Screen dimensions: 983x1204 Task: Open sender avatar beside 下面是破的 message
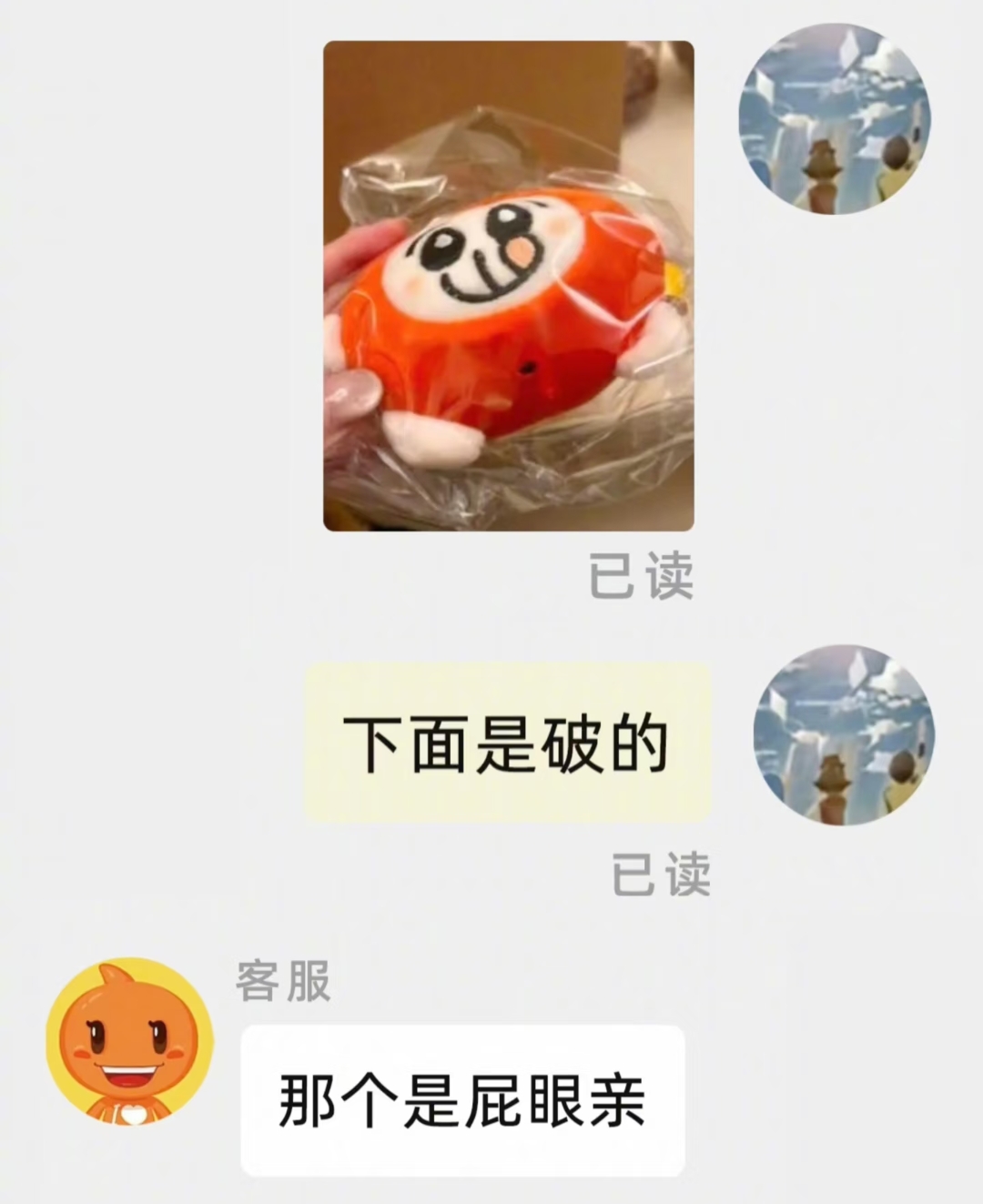point(844,735)
